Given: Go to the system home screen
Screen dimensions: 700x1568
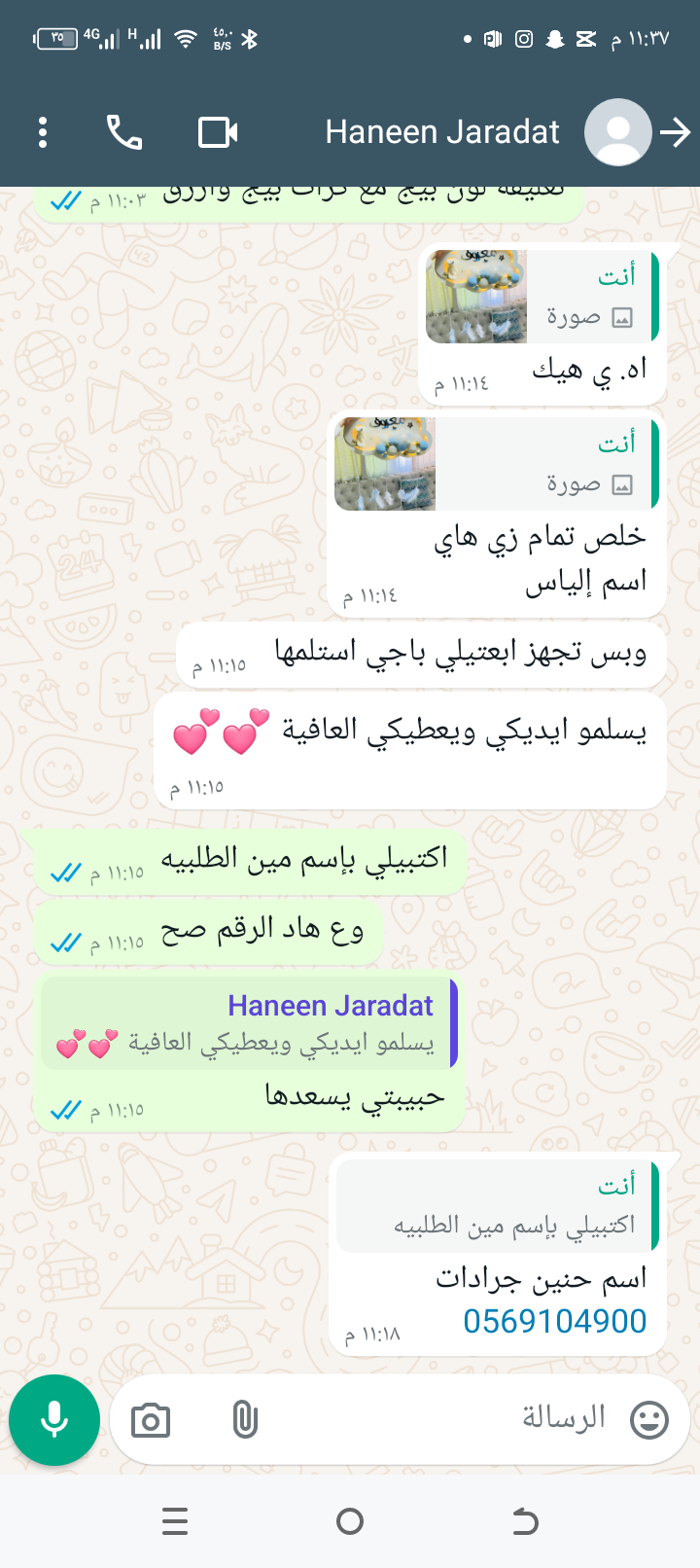Looking at the screenshot, I should (x=350, y=1521).
